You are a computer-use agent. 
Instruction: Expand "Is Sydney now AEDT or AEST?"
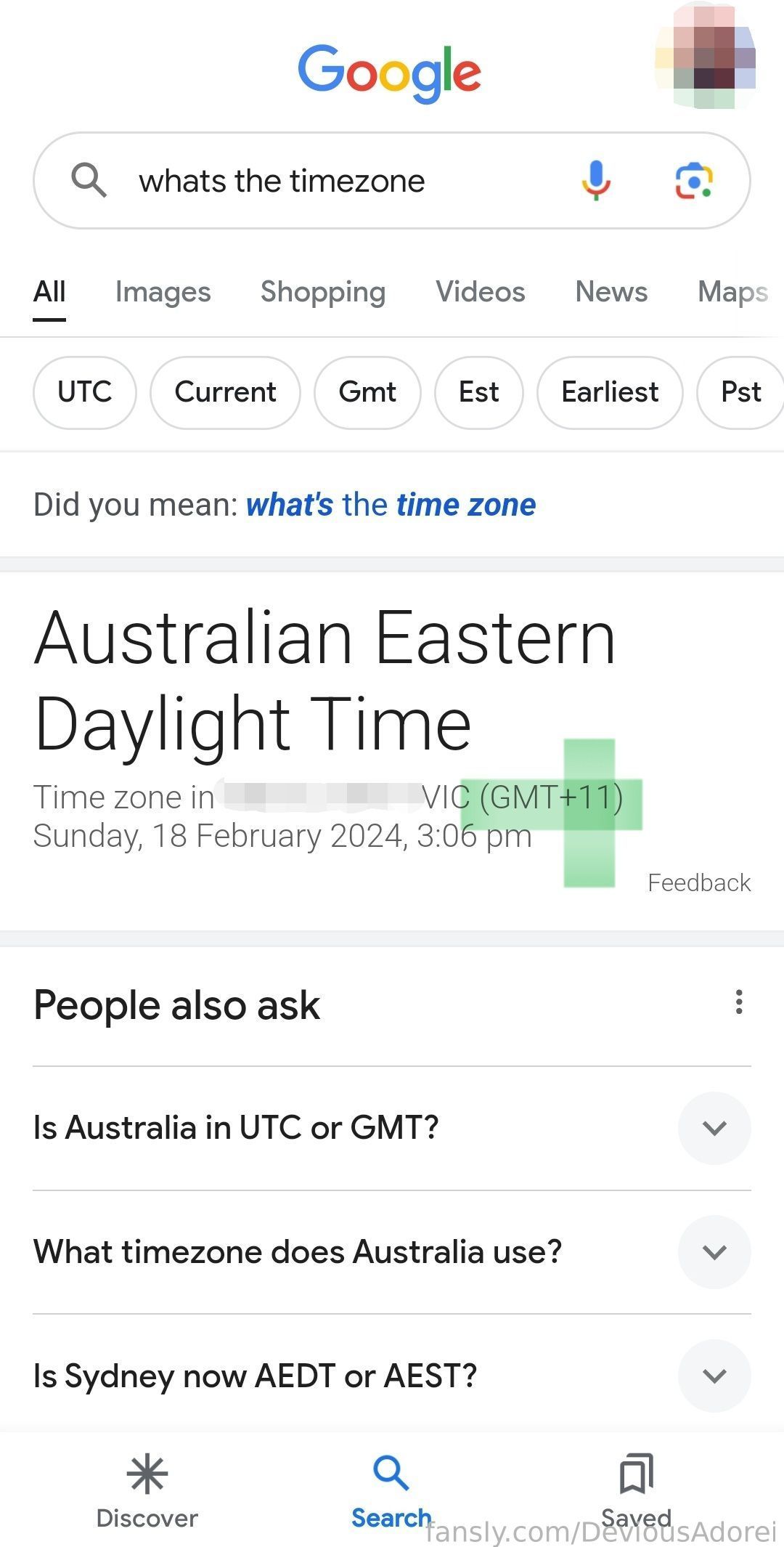pyautogui.click(x=392, y=1376)
